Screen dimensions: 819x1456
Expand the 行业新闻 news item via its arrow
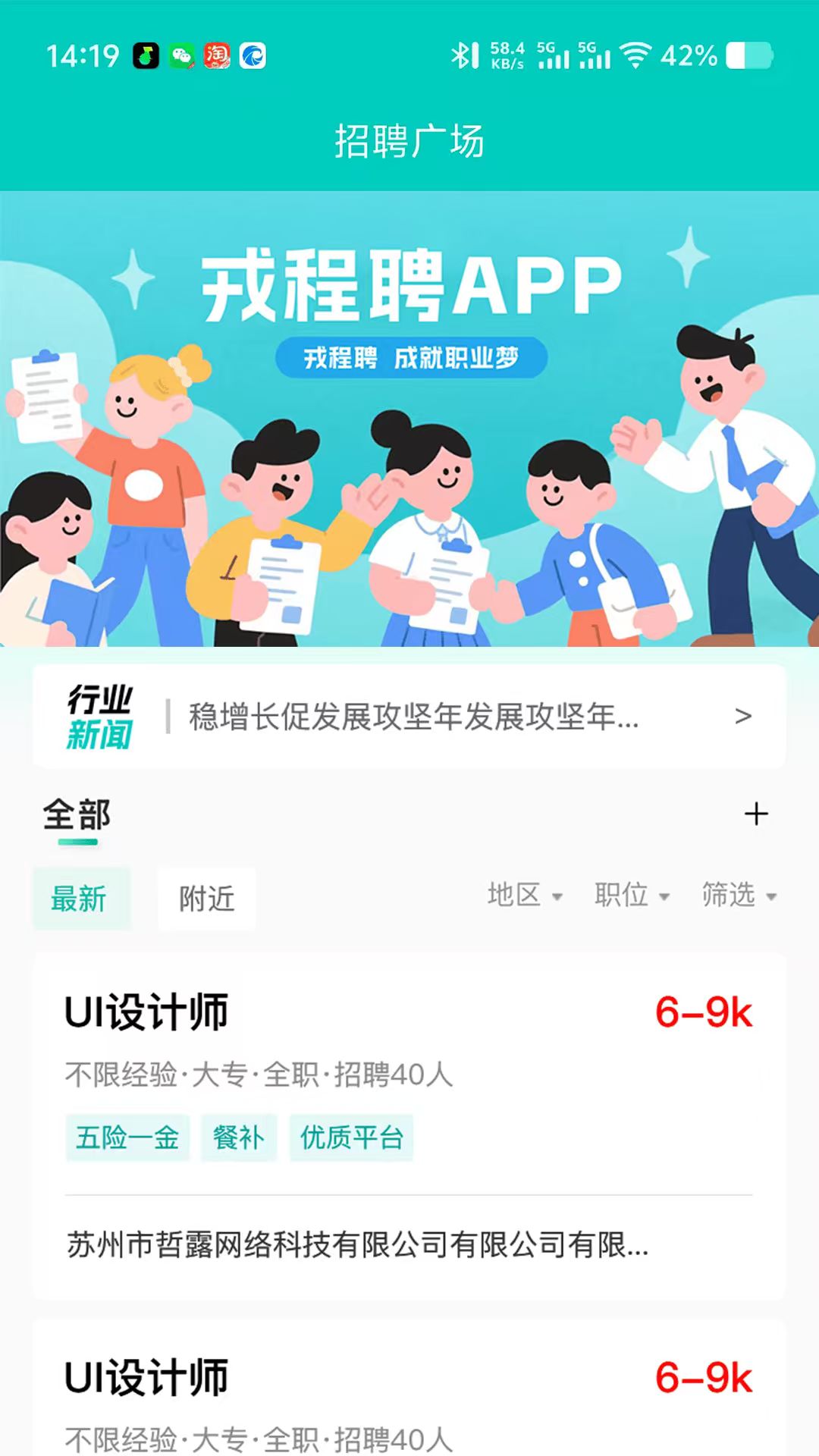tap(743, 716)
